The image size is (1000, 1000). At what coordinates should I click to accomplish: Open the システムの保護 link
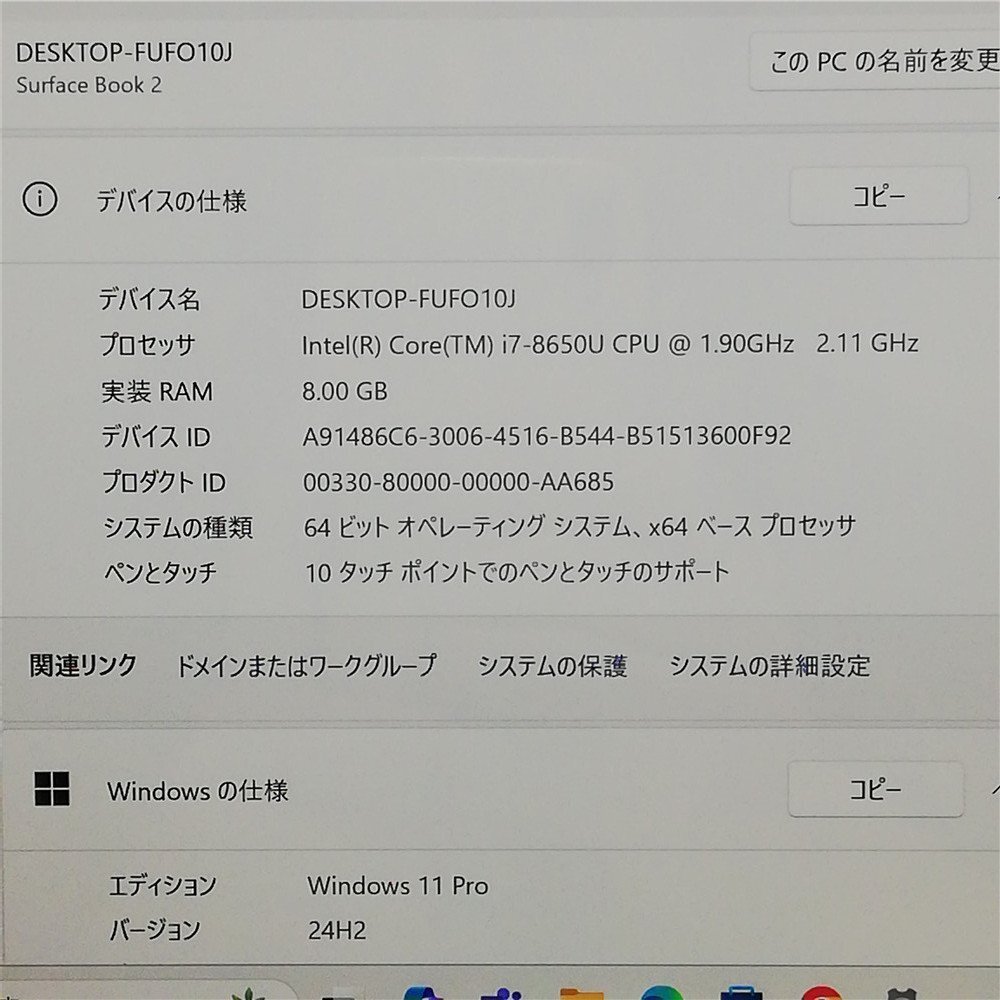(552, 665)
